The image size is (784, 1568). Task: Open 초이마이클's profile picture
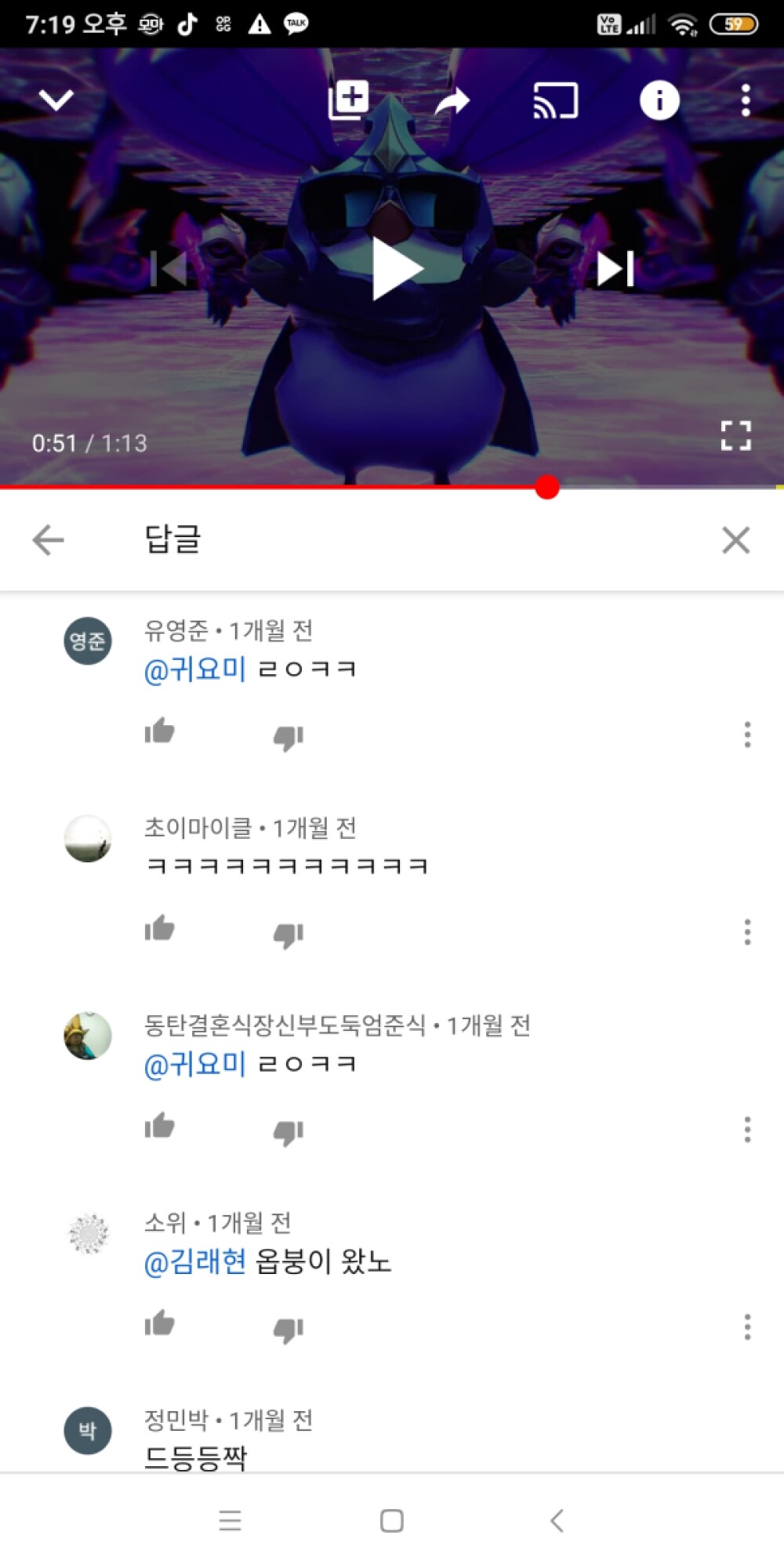(x=88, y=837)
